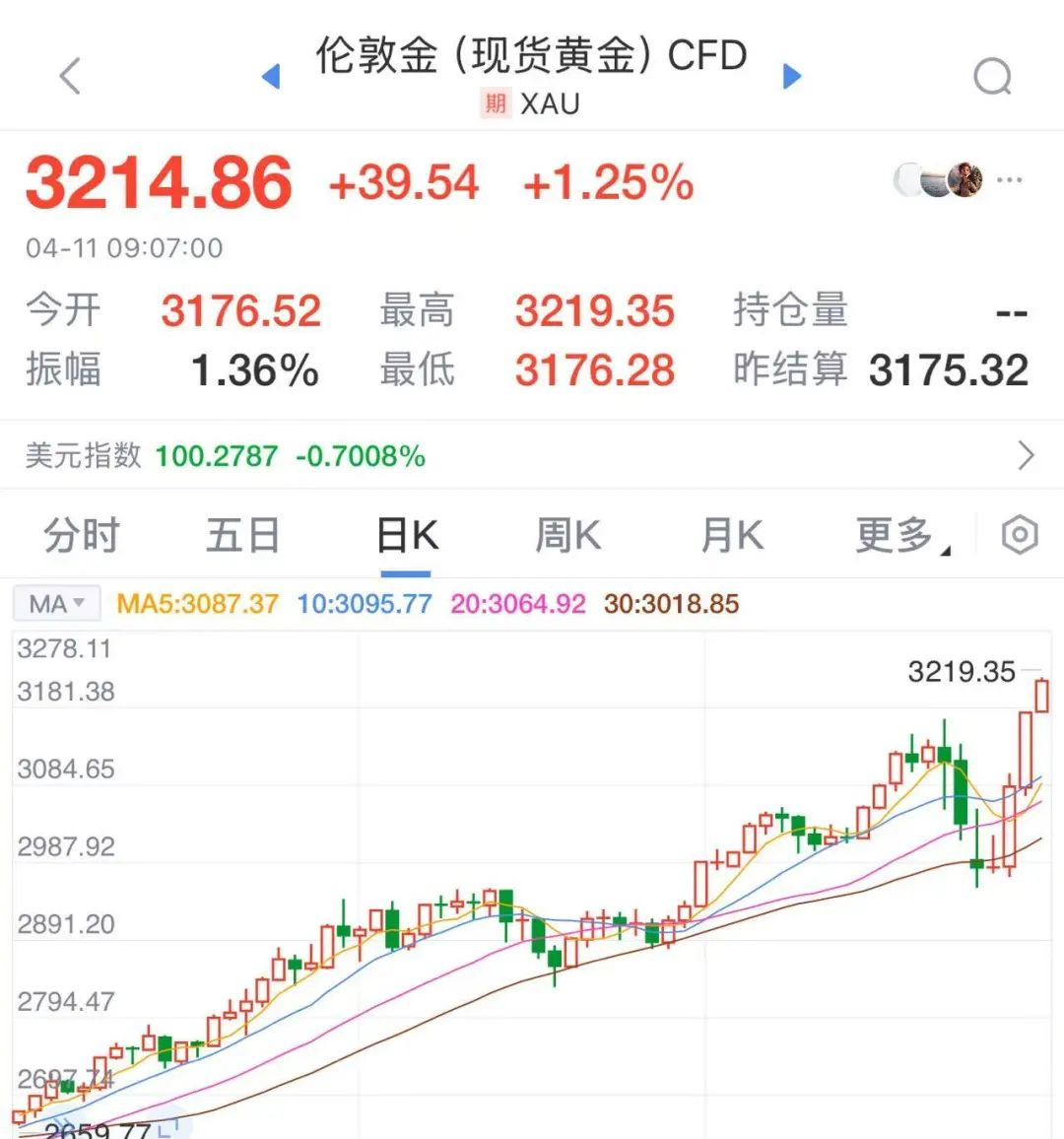Click the back arrow at top left
This screenshot has width=1064, height=1139.
tap(69, 76)
